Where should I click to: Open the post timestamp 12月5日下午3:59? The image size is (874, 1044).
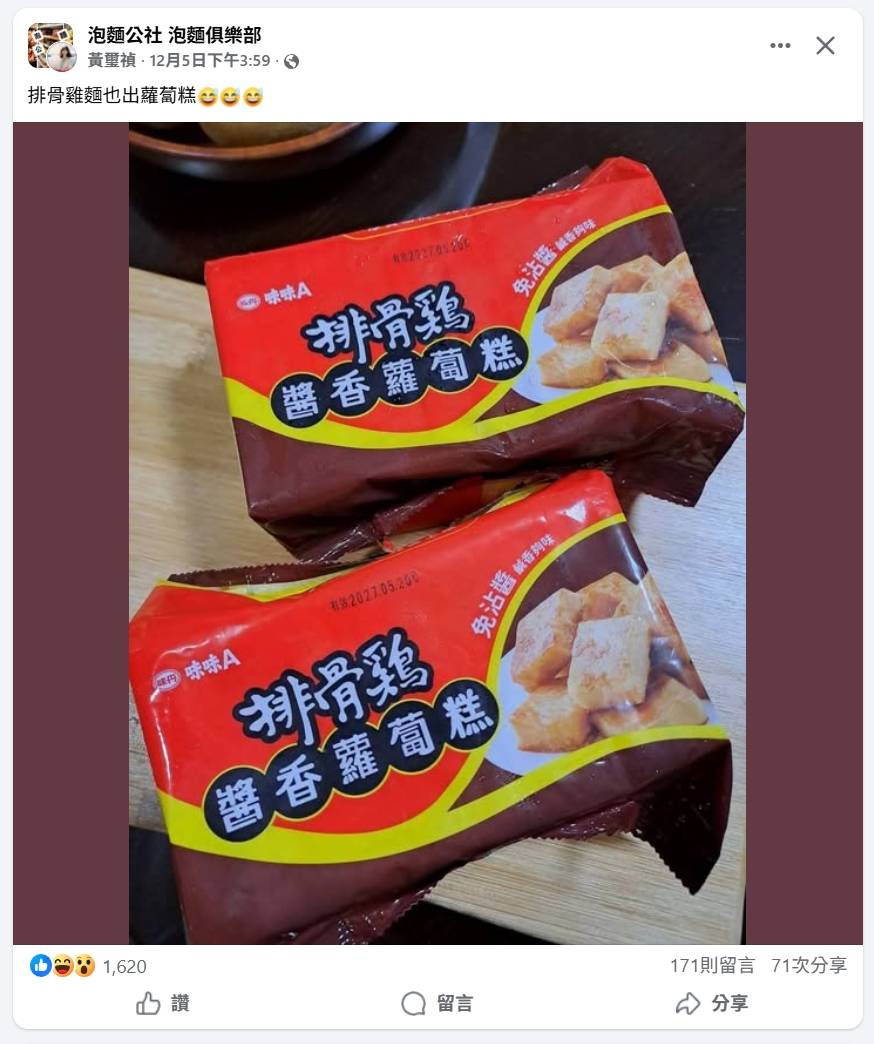click(209, 61)
